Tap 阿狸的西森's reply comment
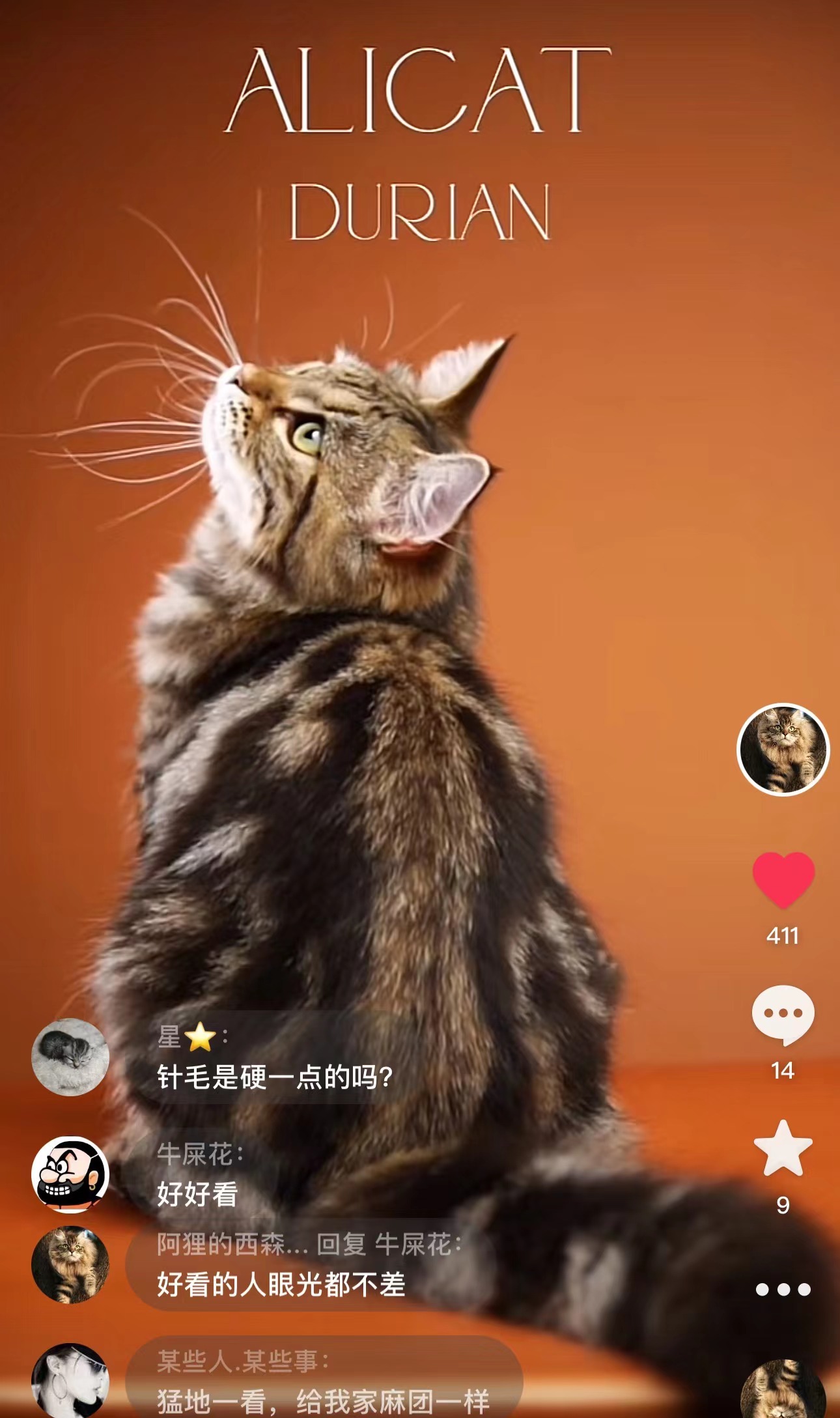The width and height of the screenshot is (840, 1418). point(280,1284)
